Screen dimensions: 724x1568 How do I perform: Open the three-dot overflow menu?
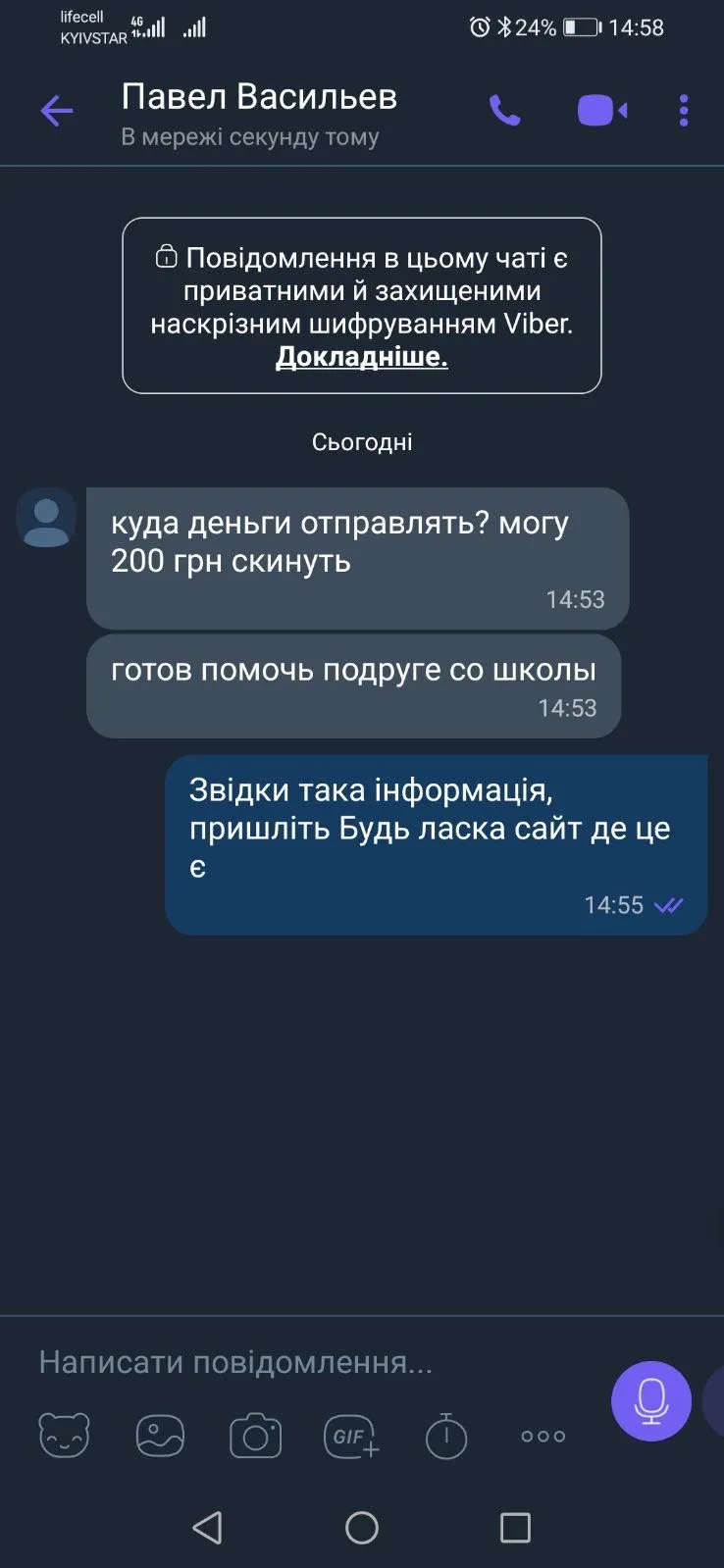pos(684,111)
